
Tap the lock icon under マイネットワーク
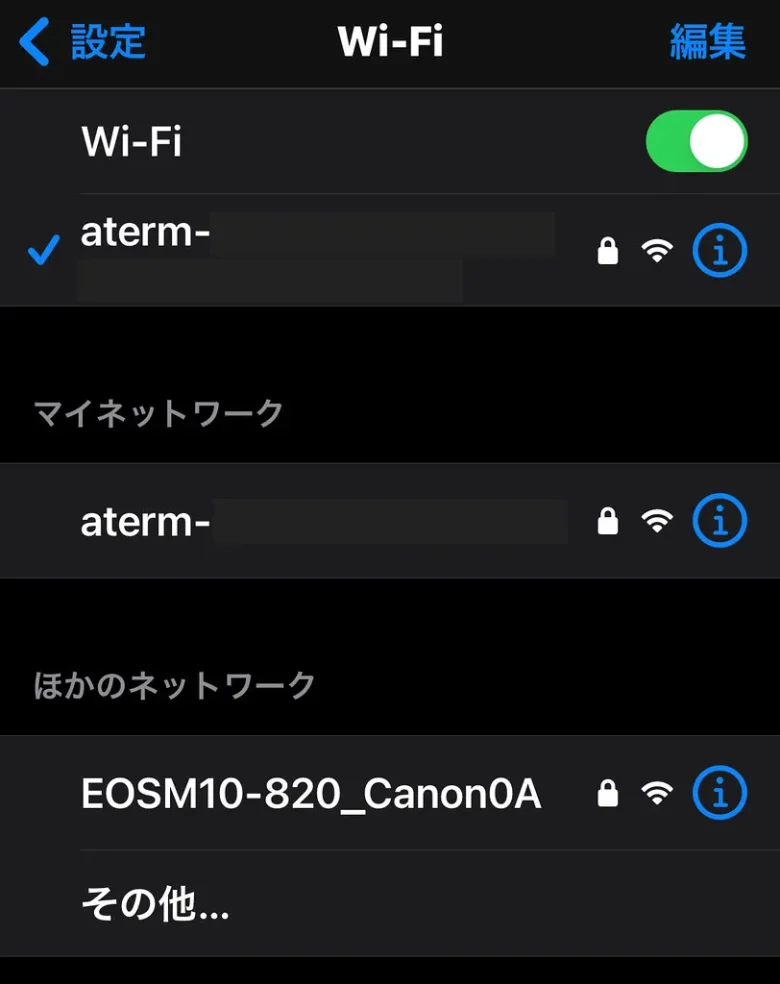click(x=608, y=520)
